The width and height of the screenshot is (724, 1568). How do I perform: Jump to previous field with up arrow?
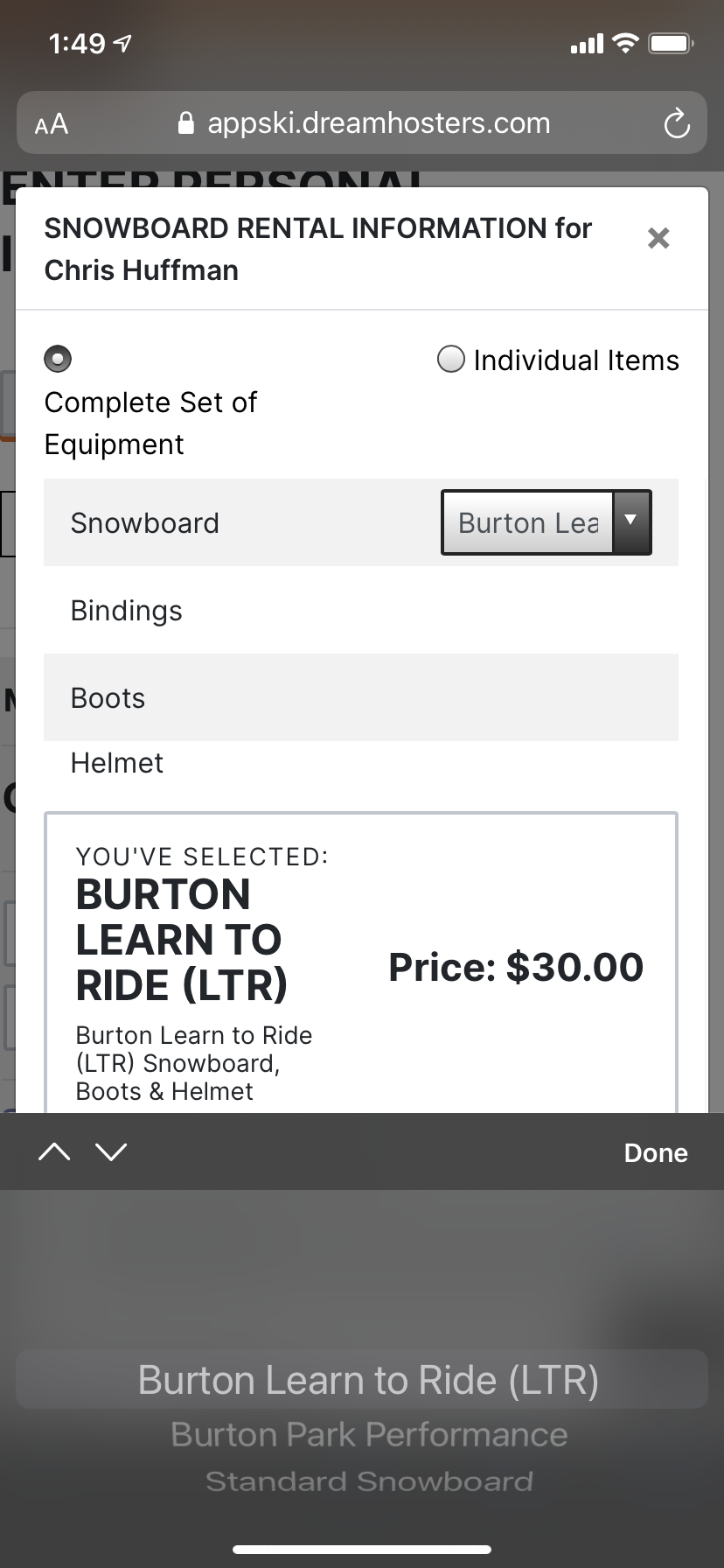54,1151
